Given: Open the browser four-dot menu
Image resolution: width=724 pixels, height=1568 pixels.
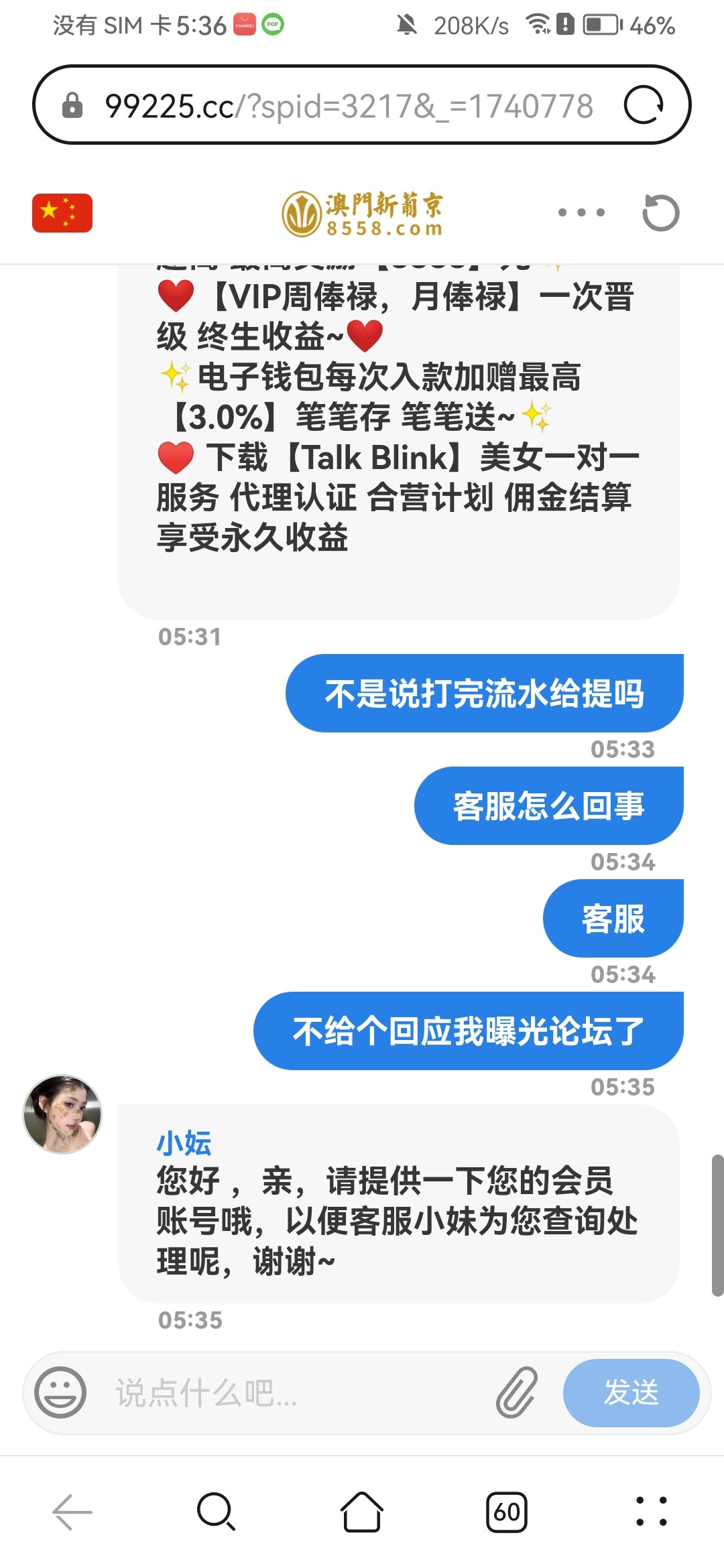Looking at the screenshot, I should pyautogui.click(x=651, y=1512).
